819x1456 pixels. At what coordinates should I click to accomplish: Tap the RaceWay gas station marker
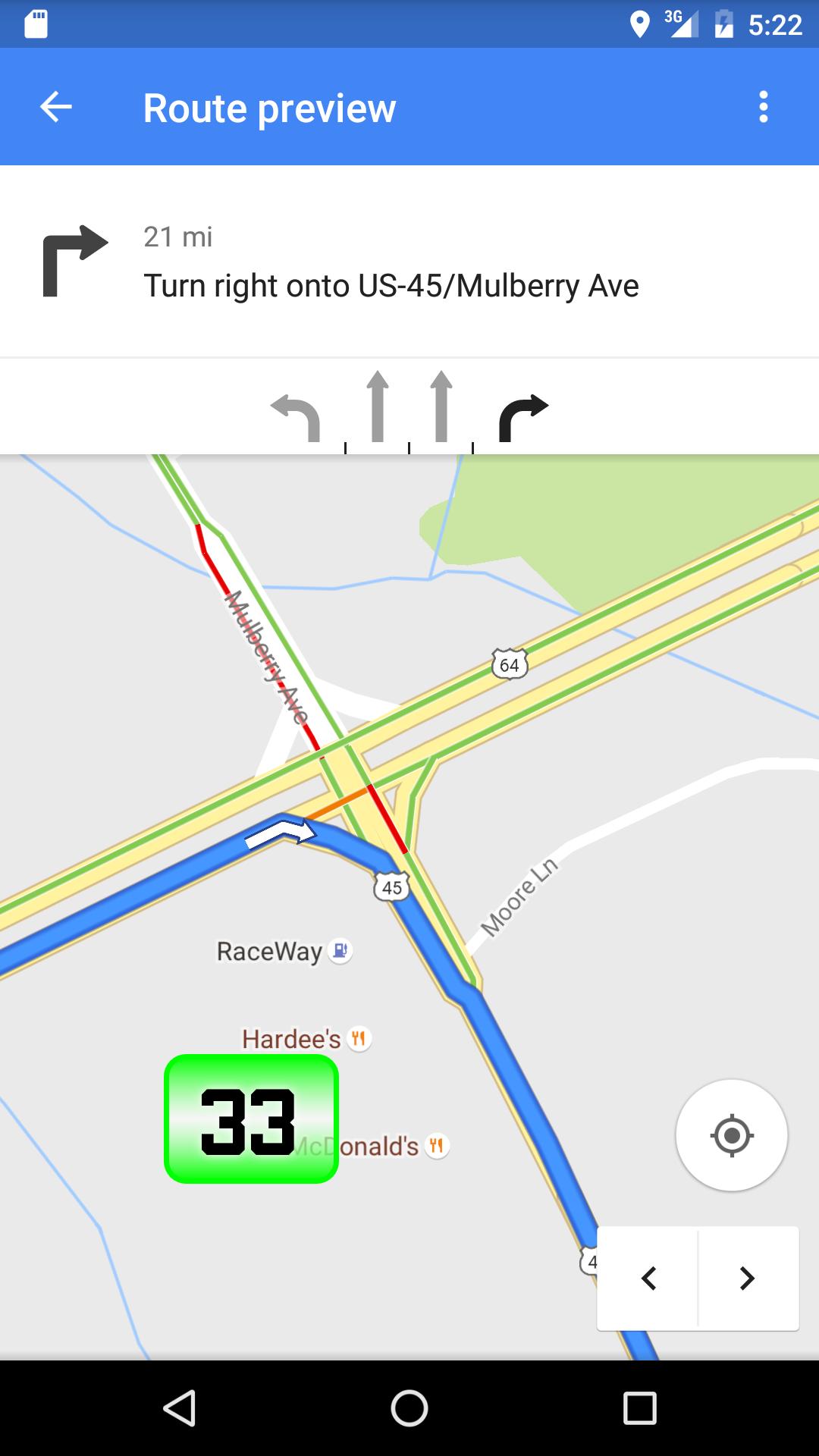click(340, 950)
